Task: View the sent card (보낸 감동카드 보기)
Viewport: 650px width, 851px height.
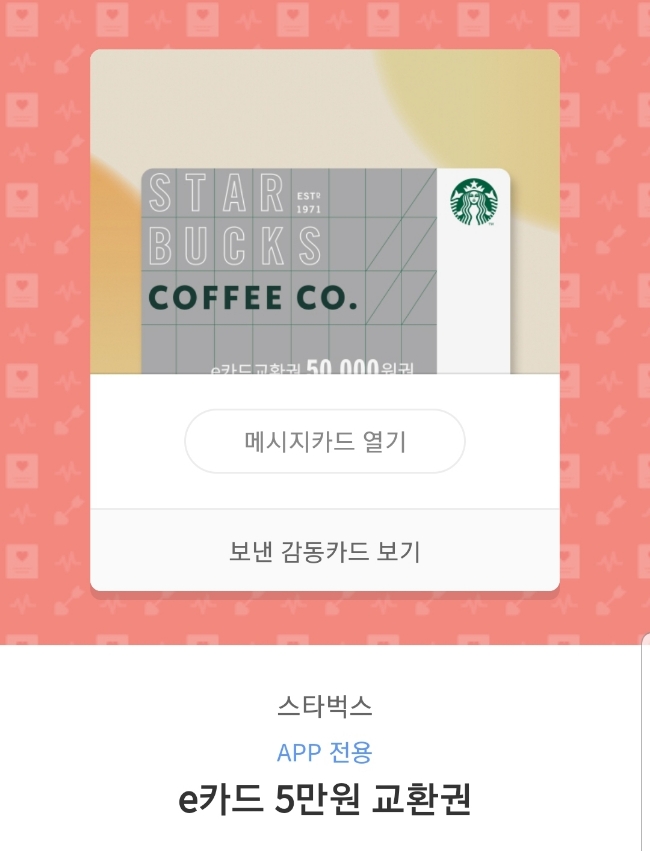Action: [x=324, y=550]
